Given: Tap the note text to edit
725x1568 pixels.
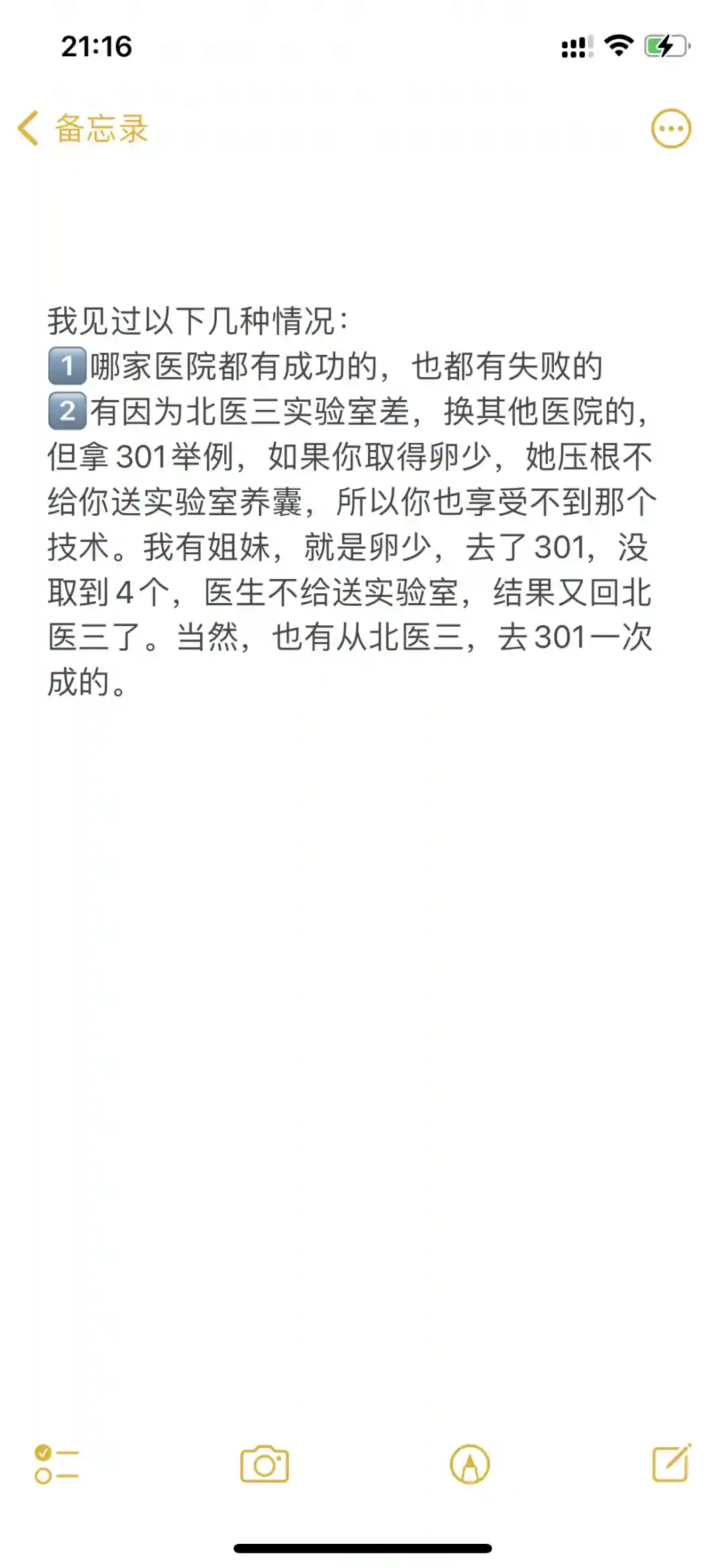Looking at the screenshot, I should (x=349, y=501).
